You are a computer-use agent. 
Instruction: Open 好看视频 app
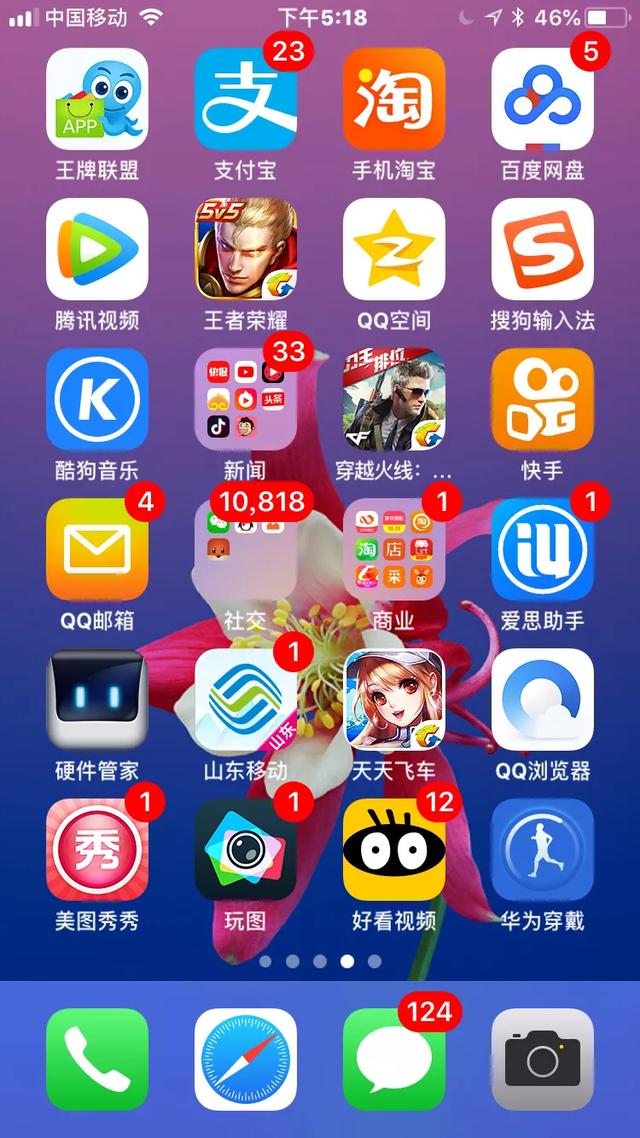pyautogui.click(x=394, y=848)
